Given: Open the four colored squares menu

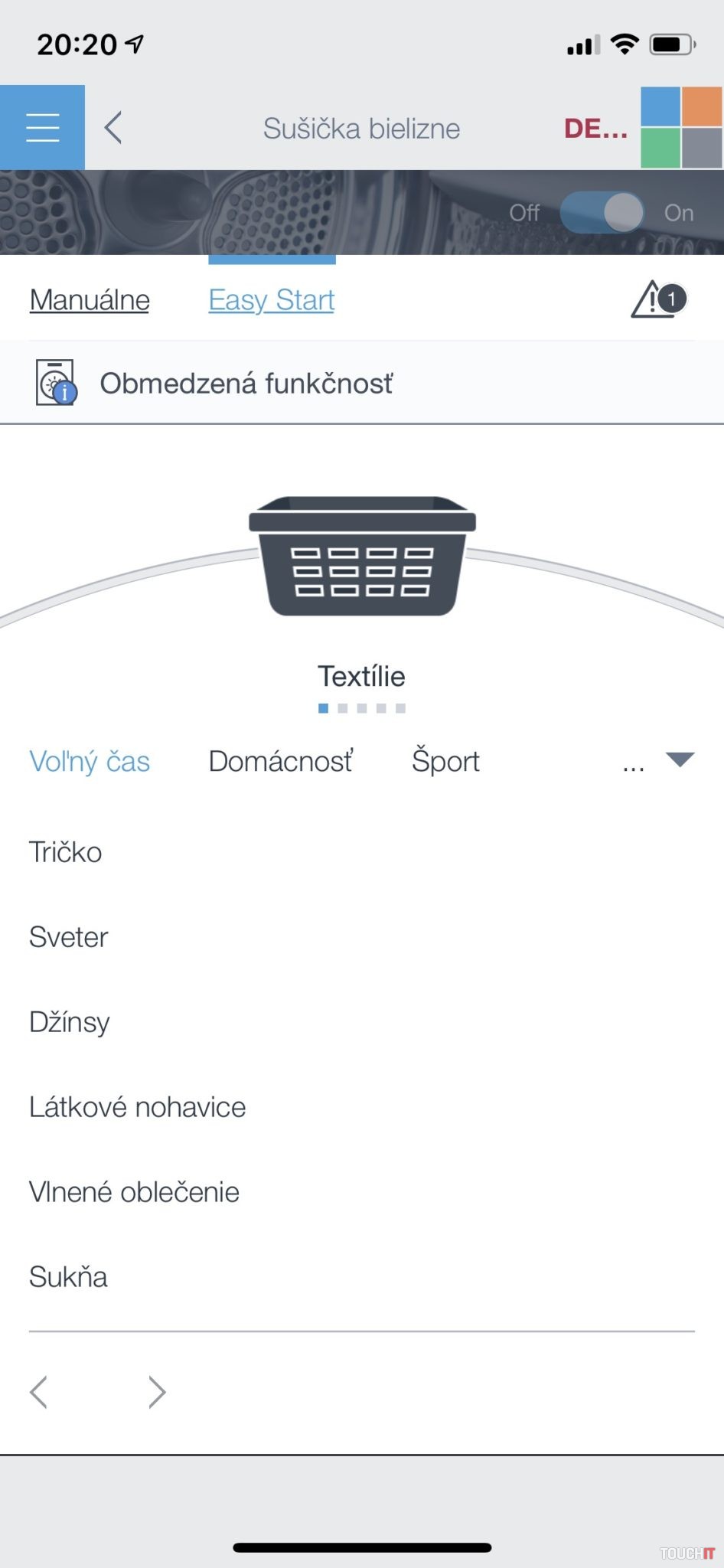Looking at the screenshot, I should coord(681,127).
